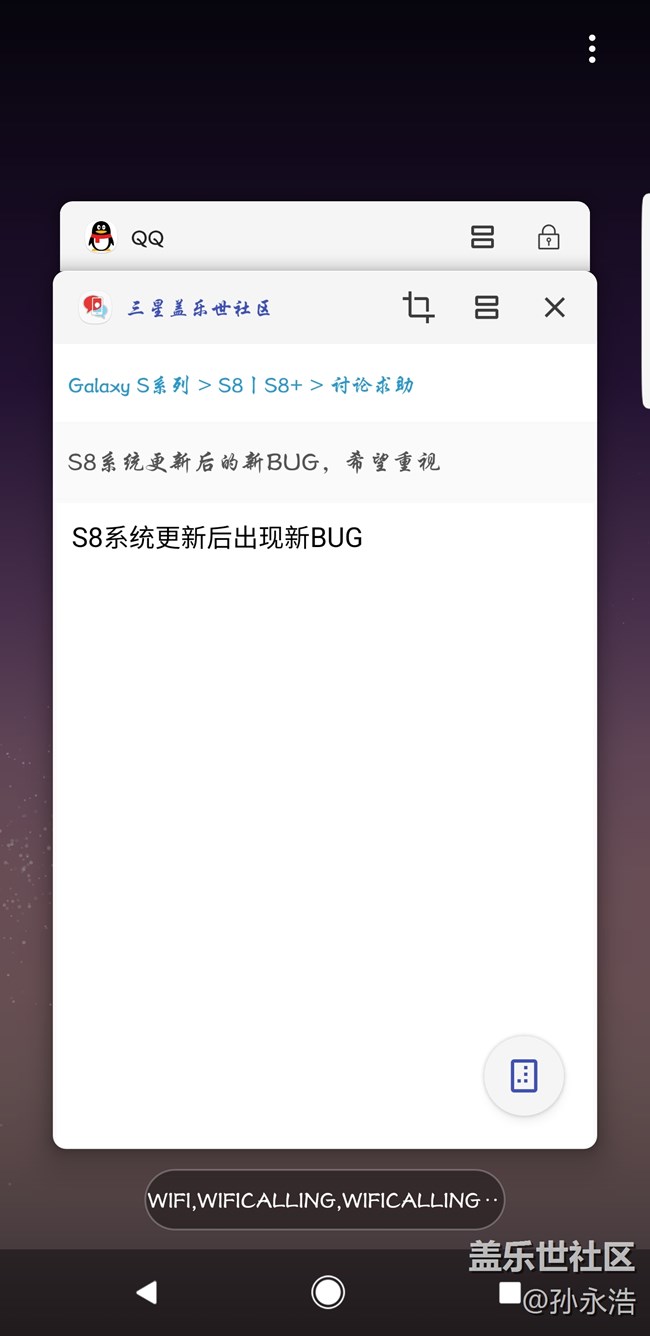
Task: Lock the QQ app card
Action: pyautogui.click(x=548, y=237)
